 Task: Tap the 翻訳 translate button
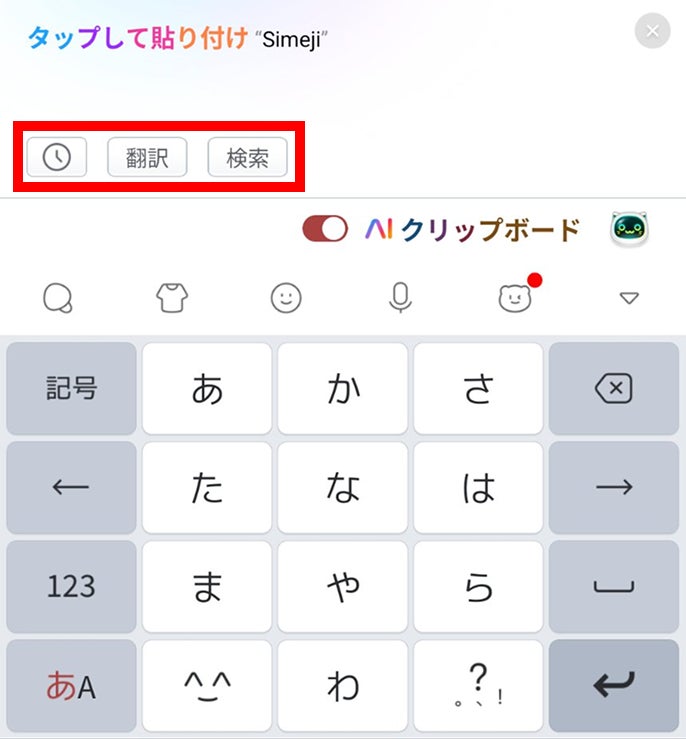coord(147,157)
